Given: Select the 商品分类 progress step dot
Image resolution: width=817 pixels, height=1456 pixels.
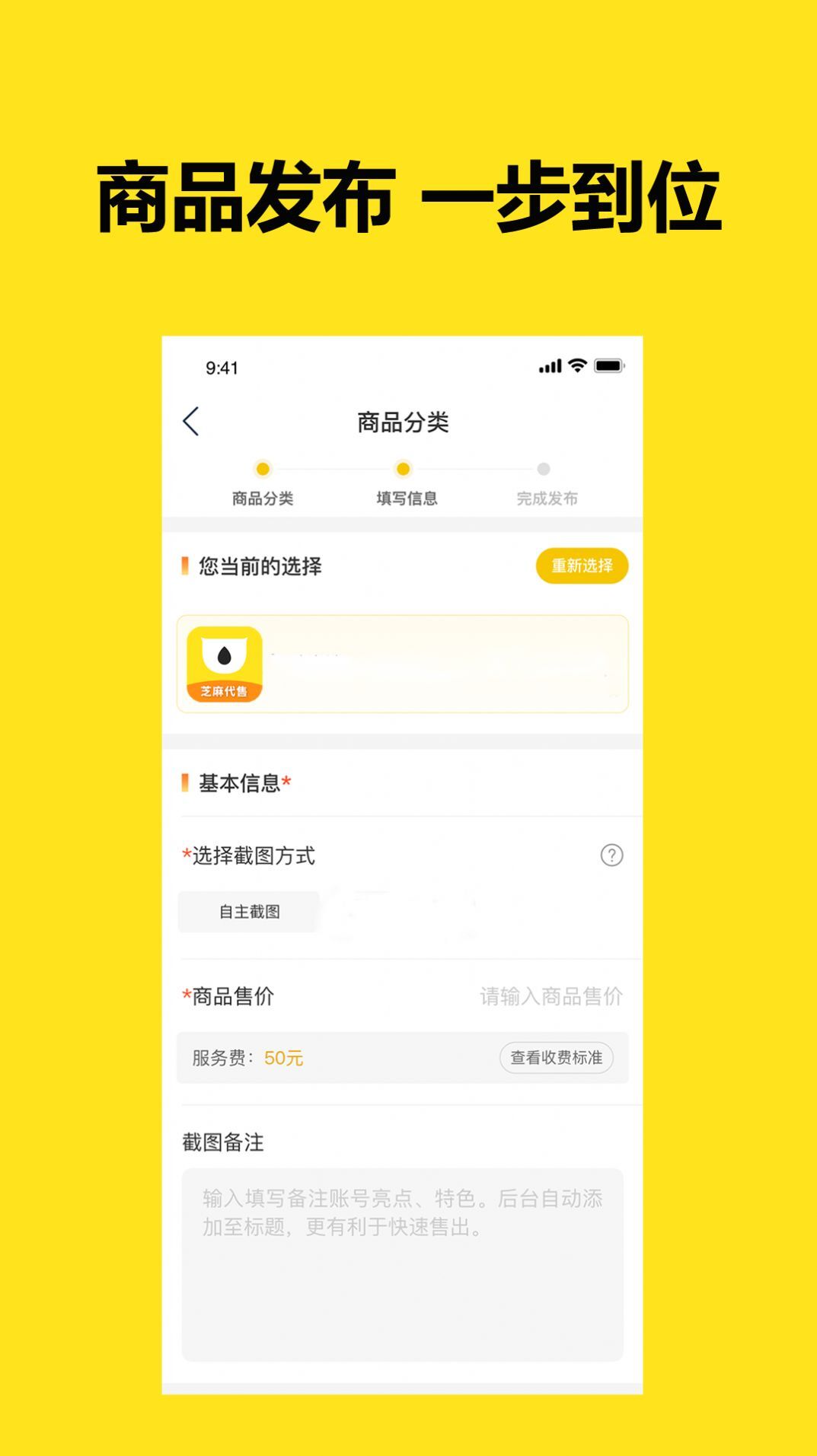Looking at the screenshot, I should click(261, 470).
